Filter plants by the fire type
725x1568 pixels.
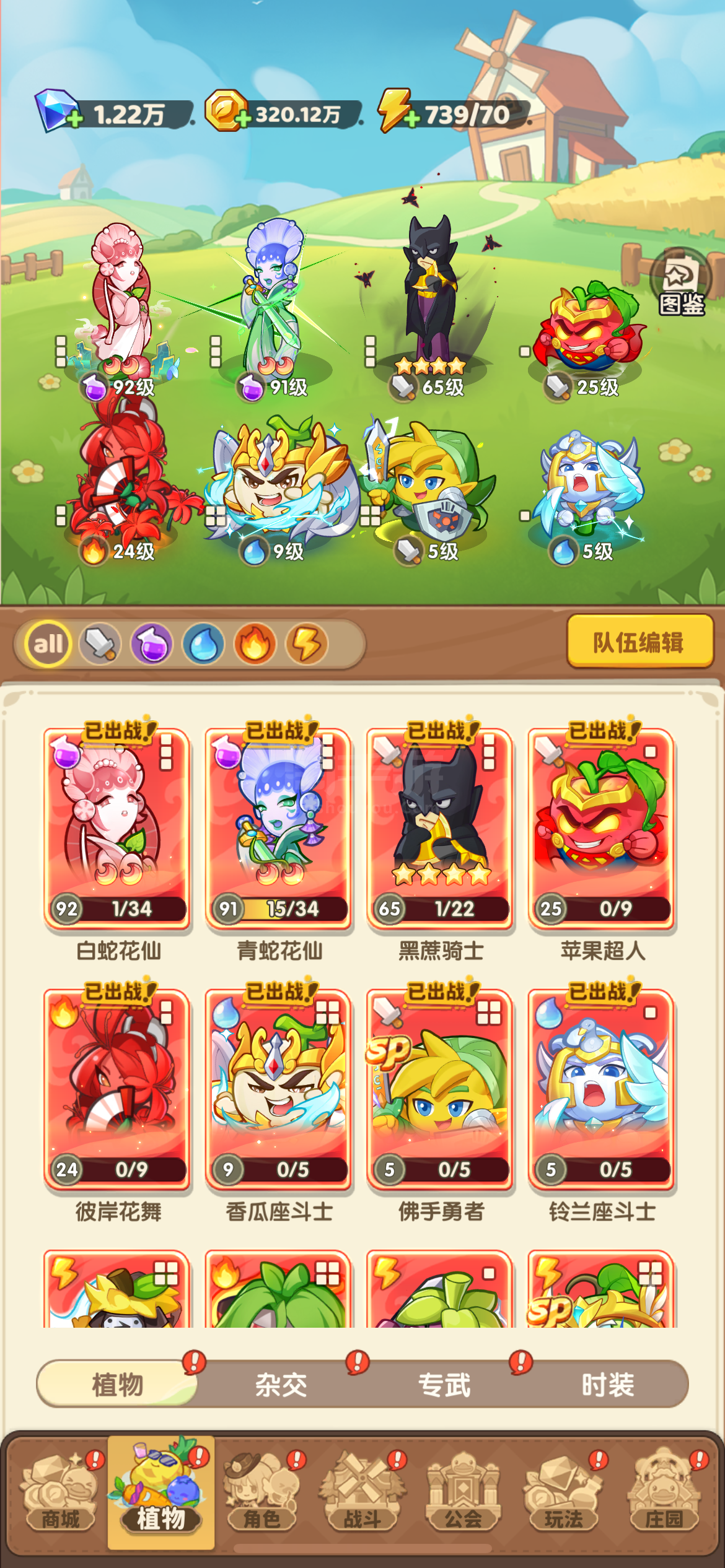[x=255, y=644]
